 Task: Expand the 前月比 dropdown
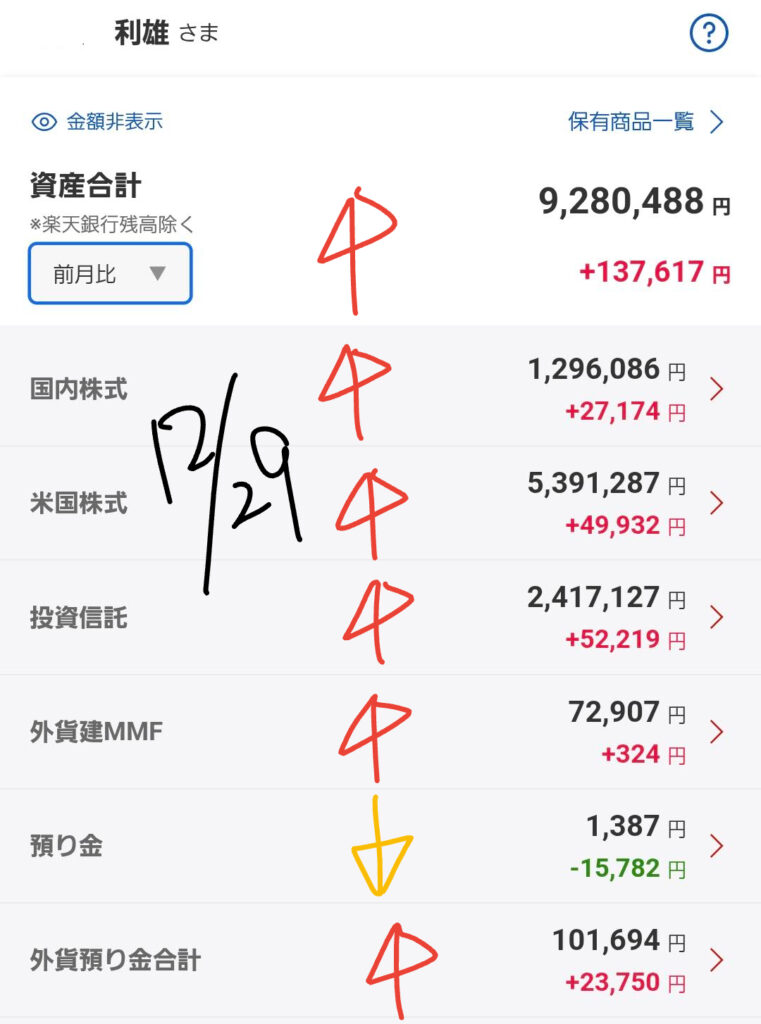click(110, 273)
